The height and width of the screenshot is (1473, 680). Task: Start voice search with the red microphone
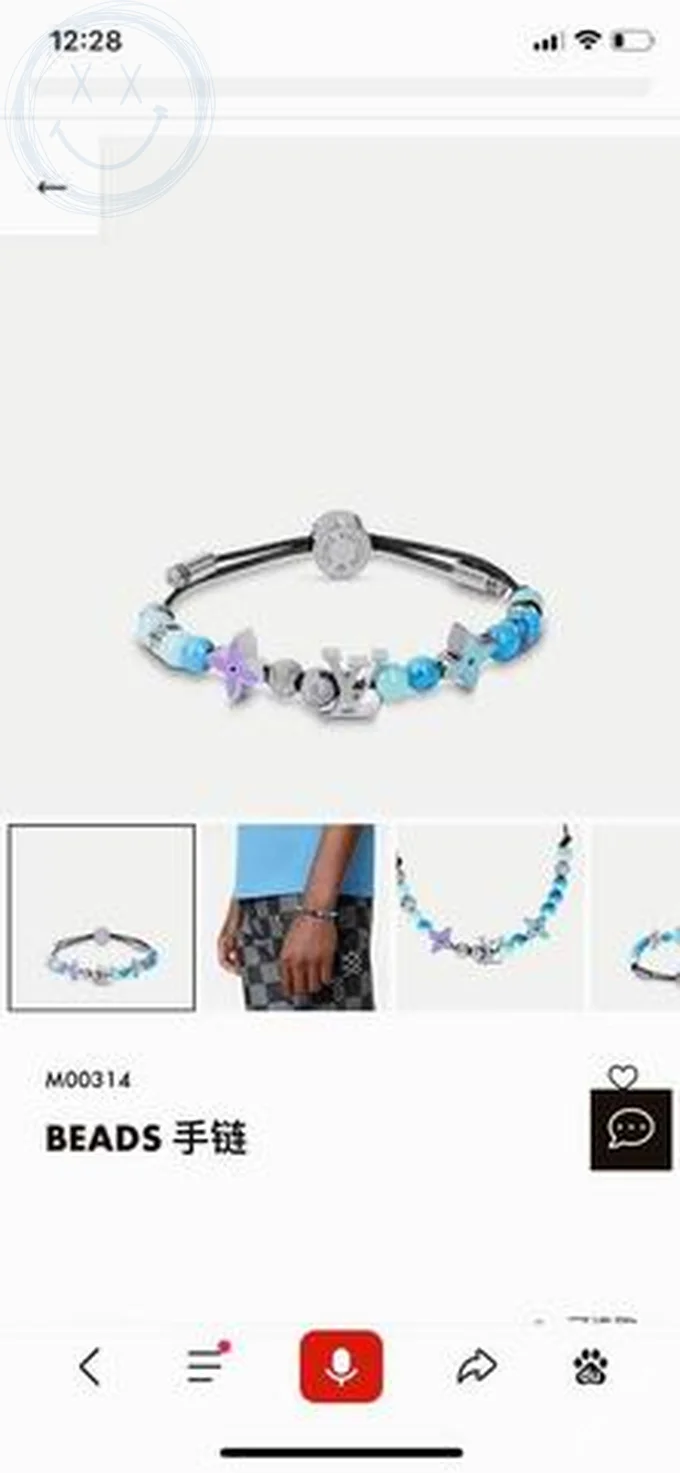(x=341, y=1366)
